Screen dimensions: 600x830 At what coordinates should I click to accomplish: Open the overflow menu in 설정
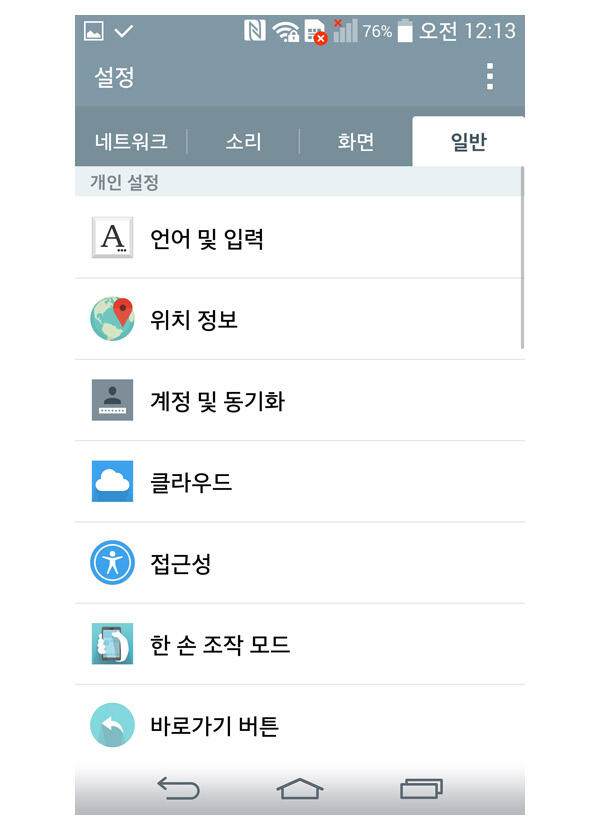490,77
